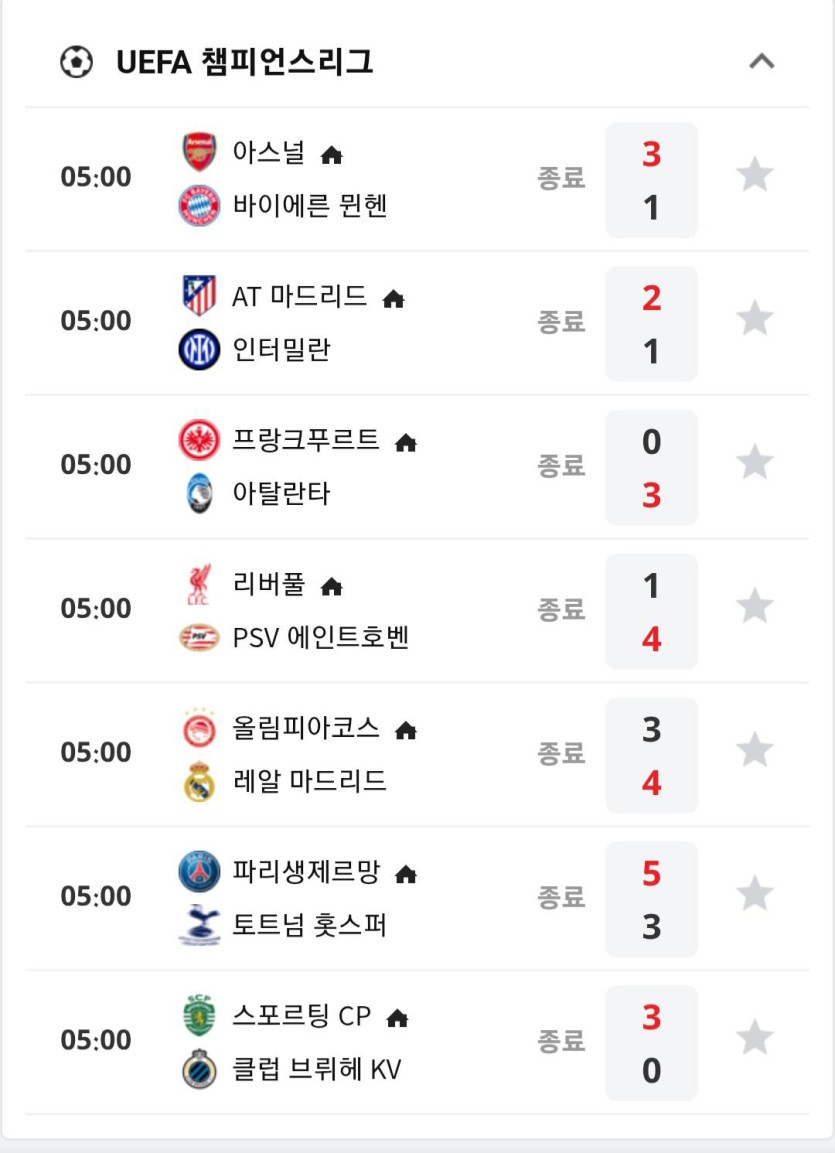Image resolution: width=835 pixels, height=1153 pixels.
Task: Favorite the 프랑크푸르트 vs 아탈란타 match
Action: pos(755,463)
